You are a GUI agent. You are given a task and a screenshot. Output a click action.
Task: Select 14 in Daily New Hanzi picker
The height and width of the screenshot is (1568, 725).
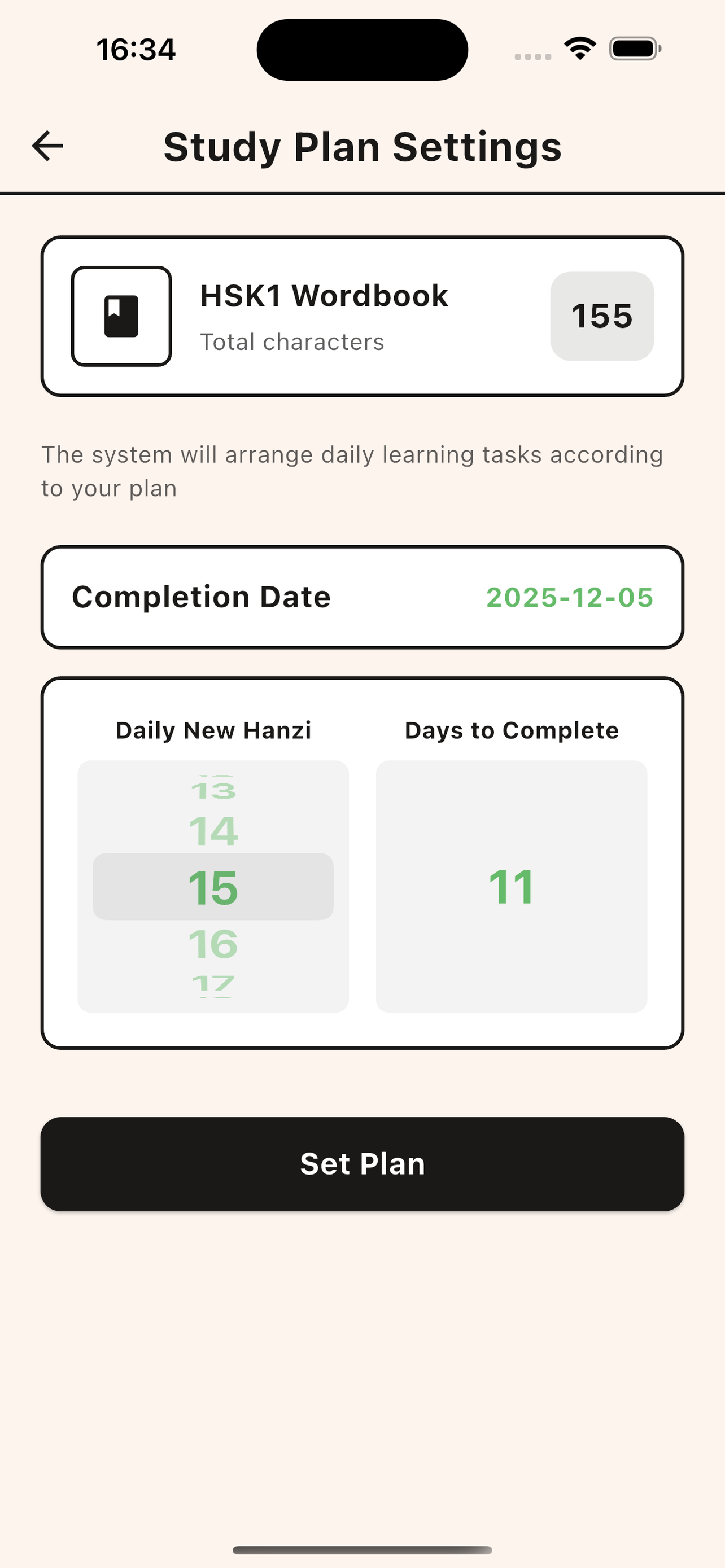[213, 831]
